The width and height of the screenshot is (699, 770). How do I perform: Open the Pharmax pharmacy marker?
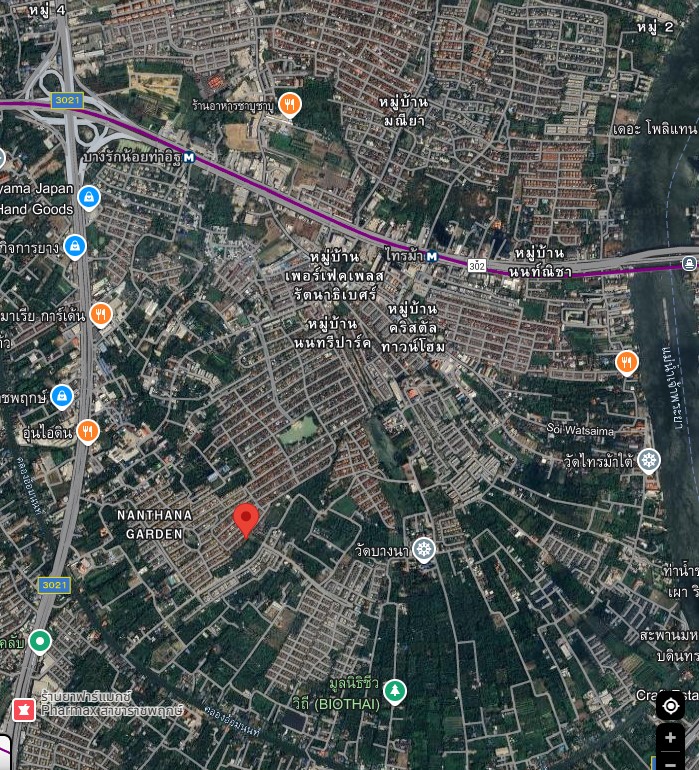pyautogui.click(x=23, y=710)
